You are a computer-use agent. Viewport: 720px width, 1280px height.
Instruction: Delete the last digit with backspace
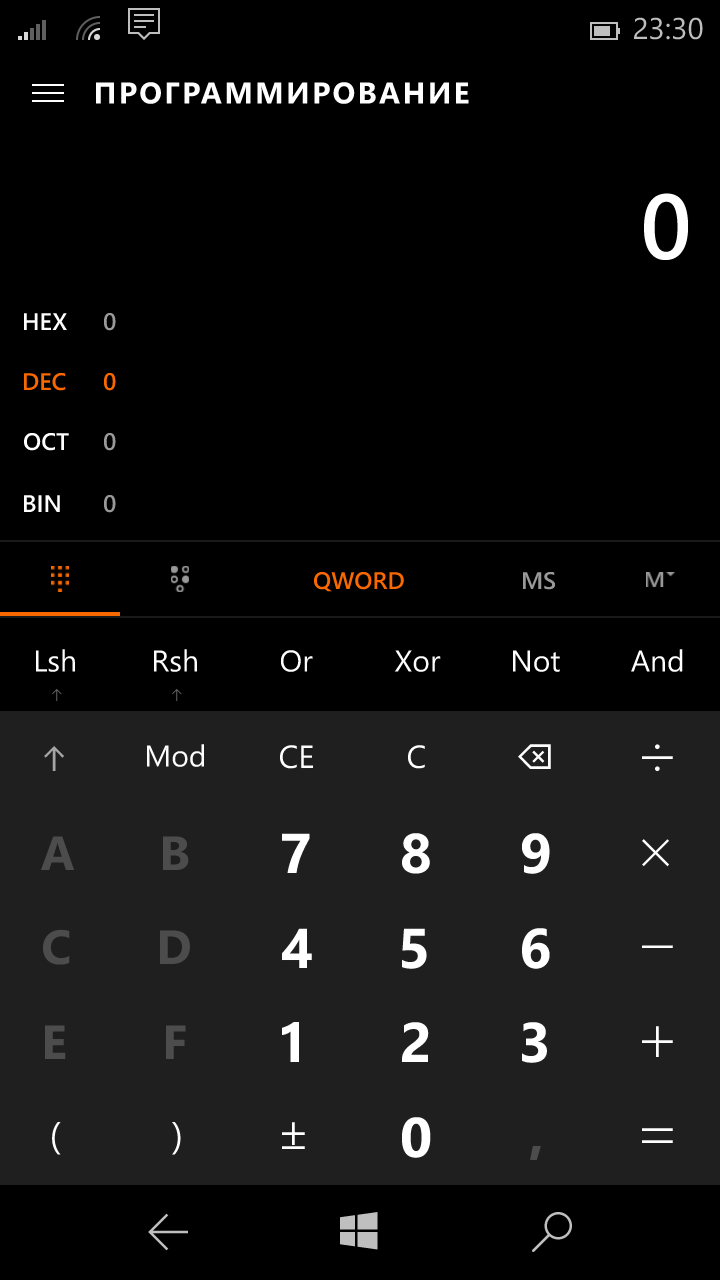pyautogui.click(x=535, y=757)
